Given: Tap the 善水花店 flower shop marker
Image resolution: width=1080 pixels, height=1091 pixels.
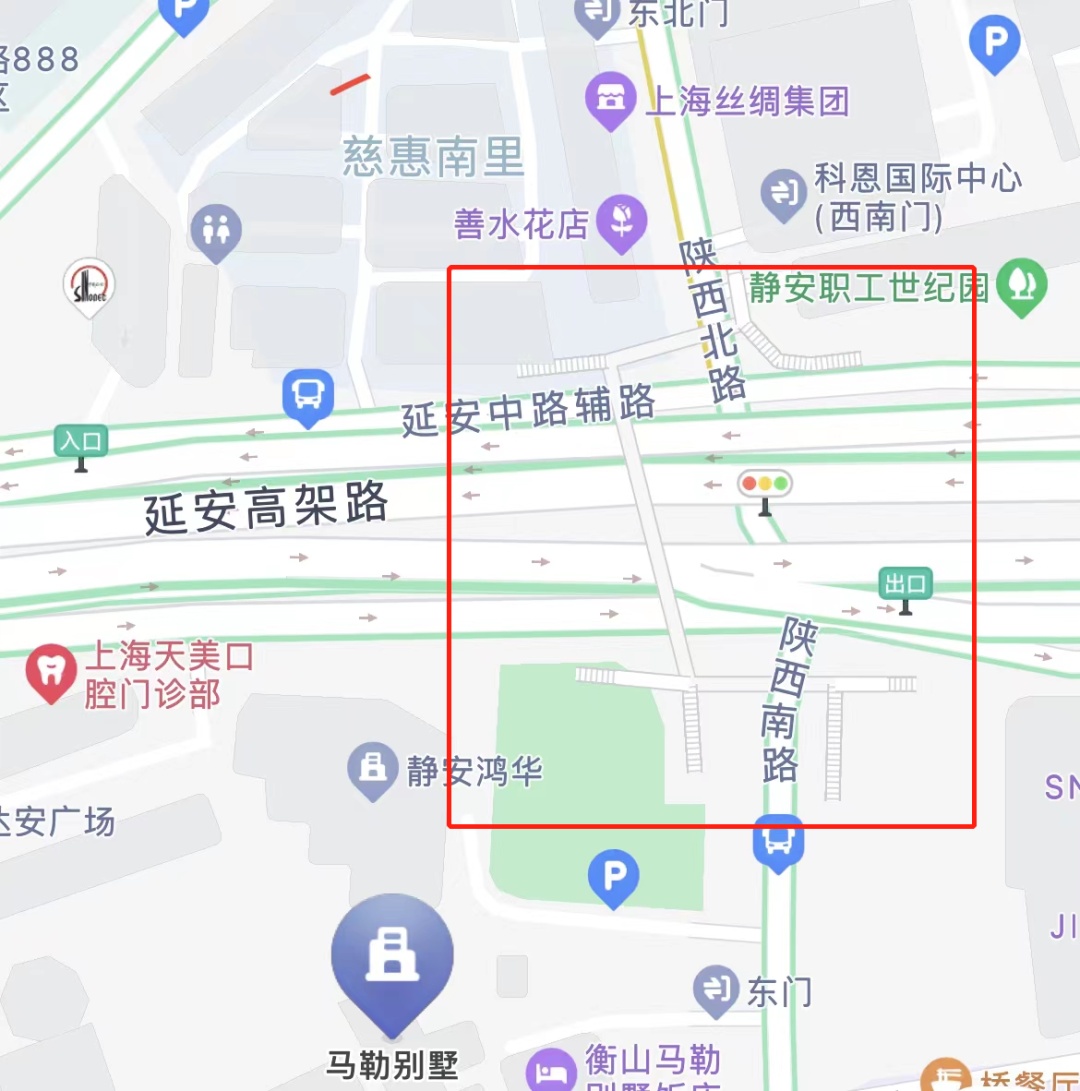Looking at the screenshot, I should coord(621,222).
